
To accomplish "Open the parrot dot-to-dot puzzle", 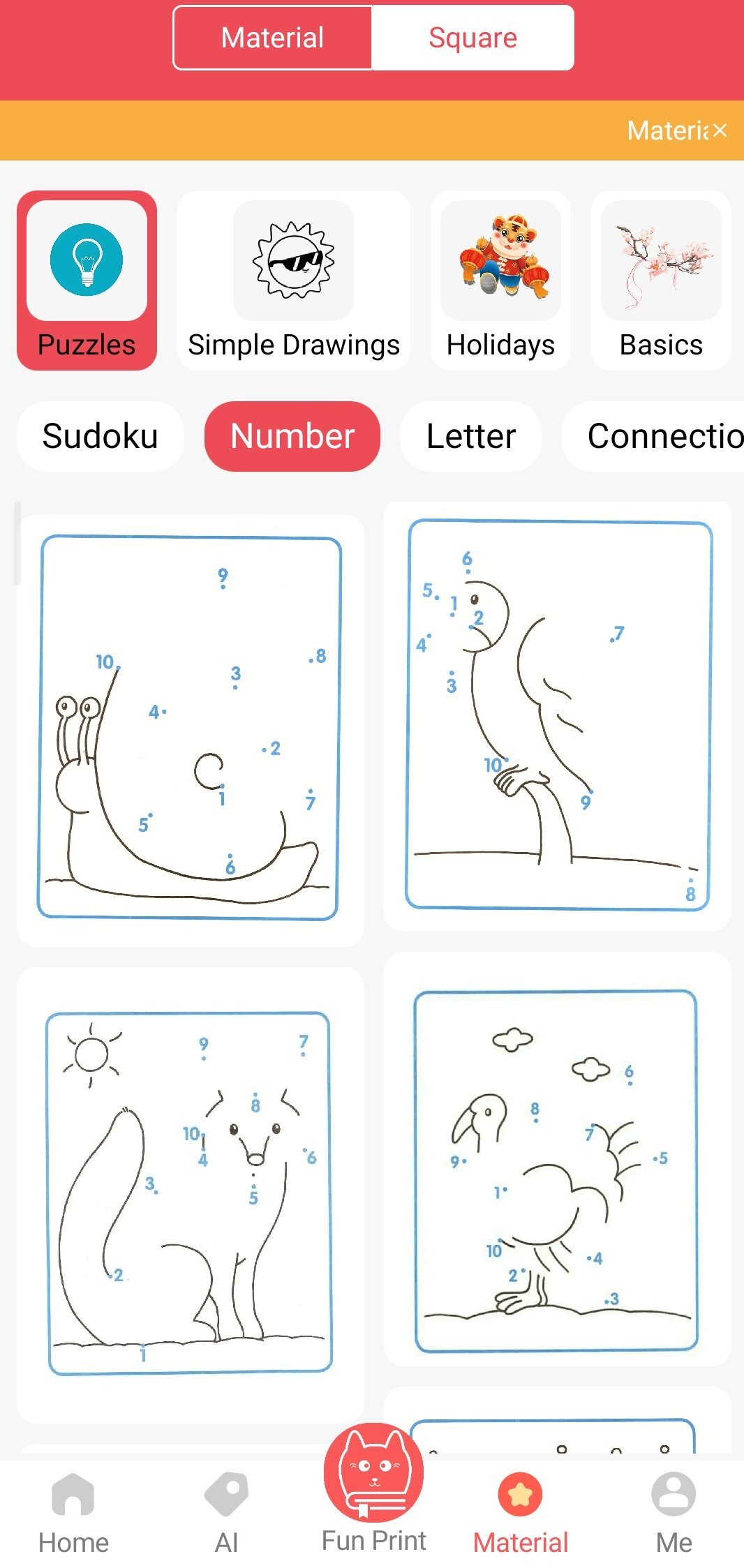I will click(x=558, y=715).
